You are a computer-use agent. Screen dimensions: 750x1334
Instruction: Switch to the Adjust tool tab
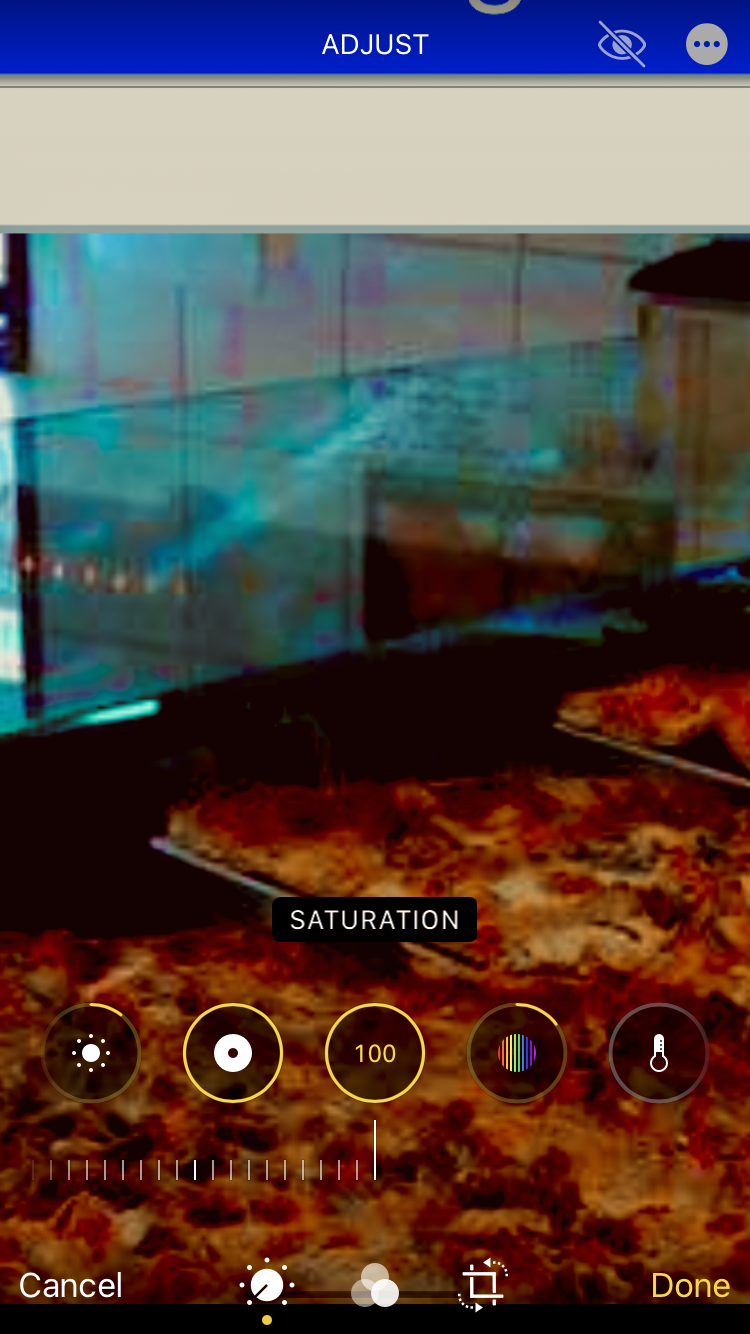point(267,1285)
